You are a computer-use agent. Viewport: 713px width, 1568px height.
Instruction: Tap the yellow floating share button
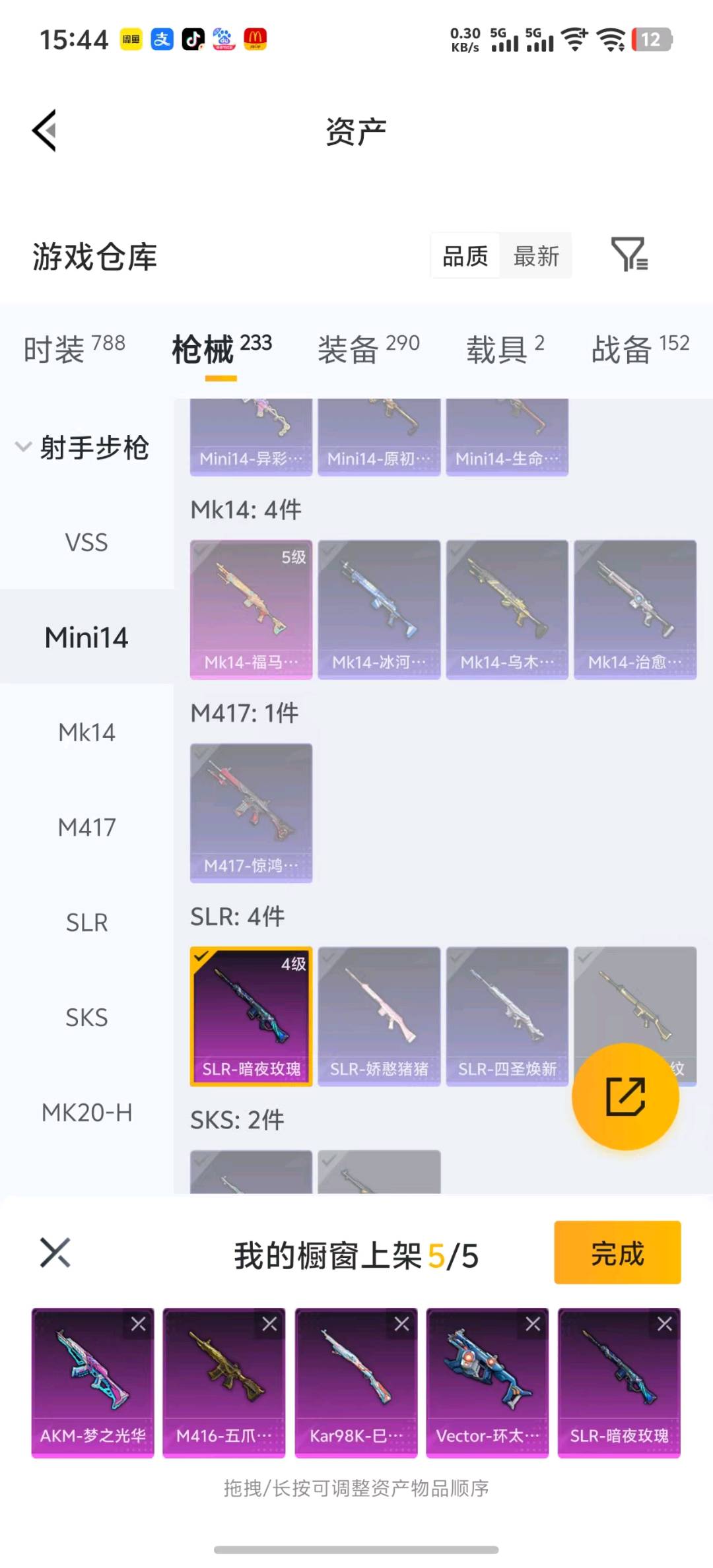coord(625,1097)
